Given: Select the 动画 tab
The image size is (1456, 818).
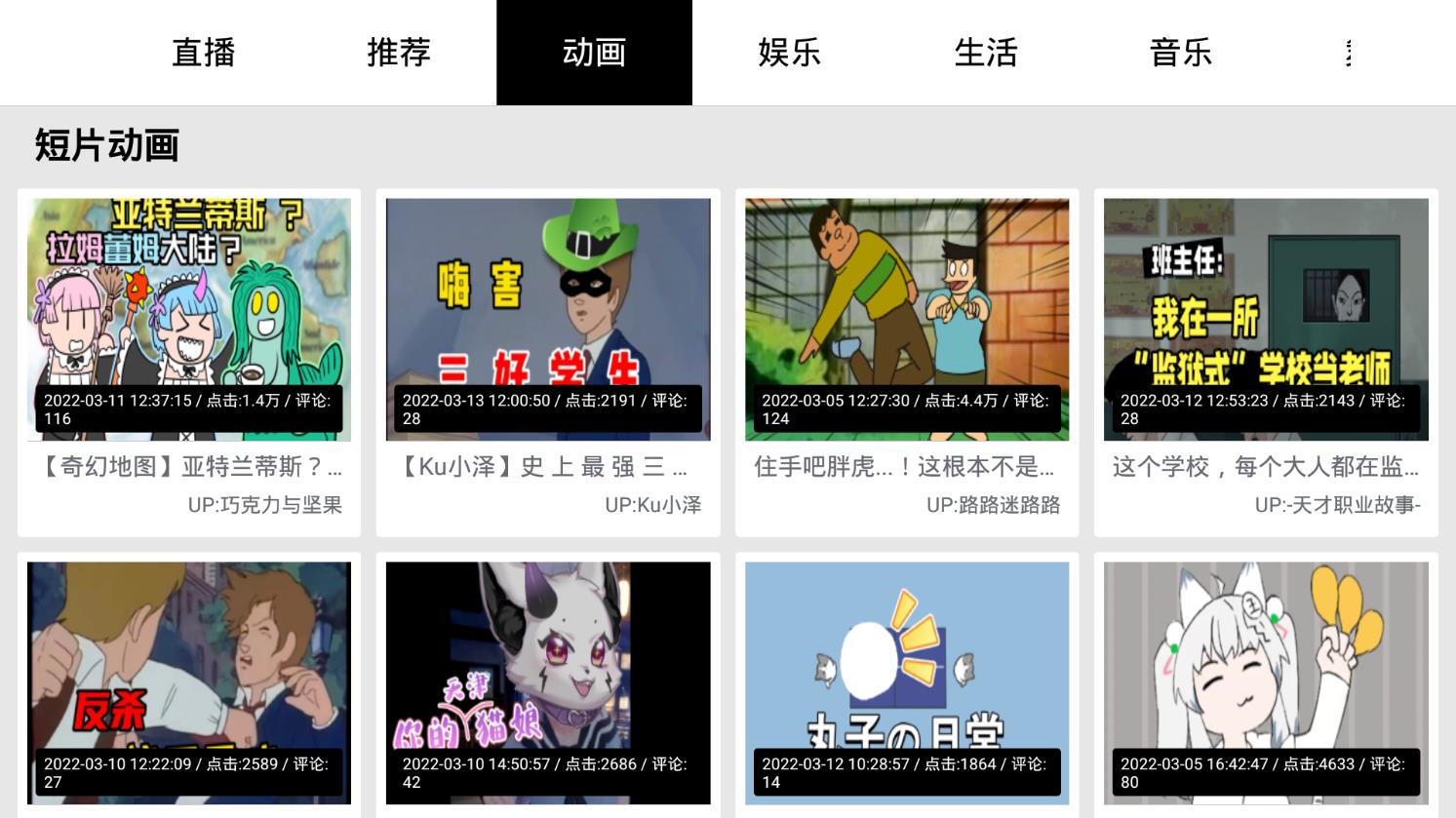Looking at the screenshot, I should [594, 53].
